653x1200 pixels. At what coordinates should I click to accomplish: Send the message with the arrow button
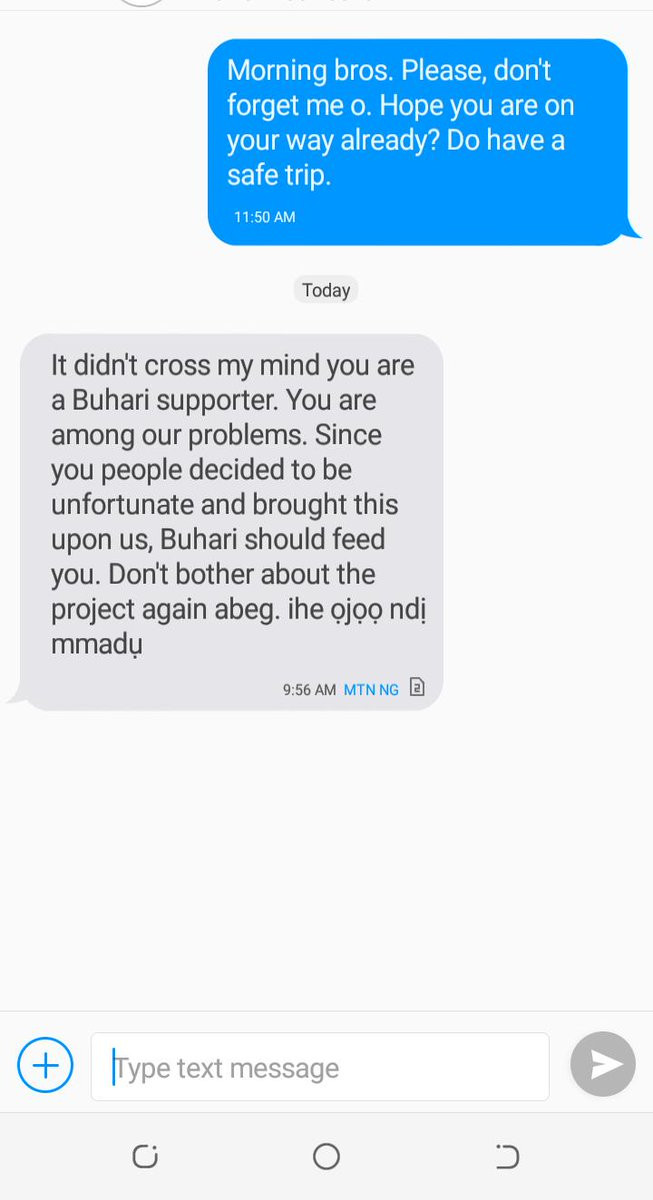click(603, 1065)
